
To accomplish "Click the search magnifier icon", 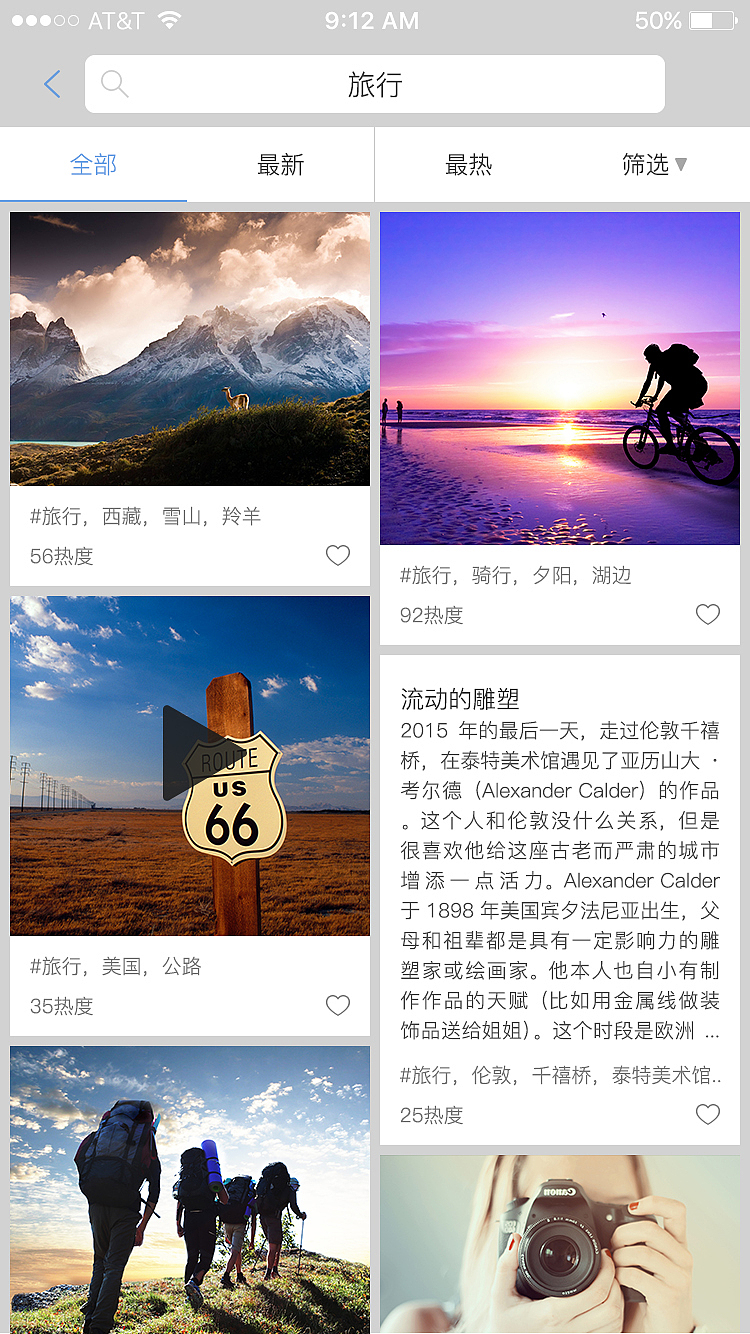I will [x=113, y=84].
